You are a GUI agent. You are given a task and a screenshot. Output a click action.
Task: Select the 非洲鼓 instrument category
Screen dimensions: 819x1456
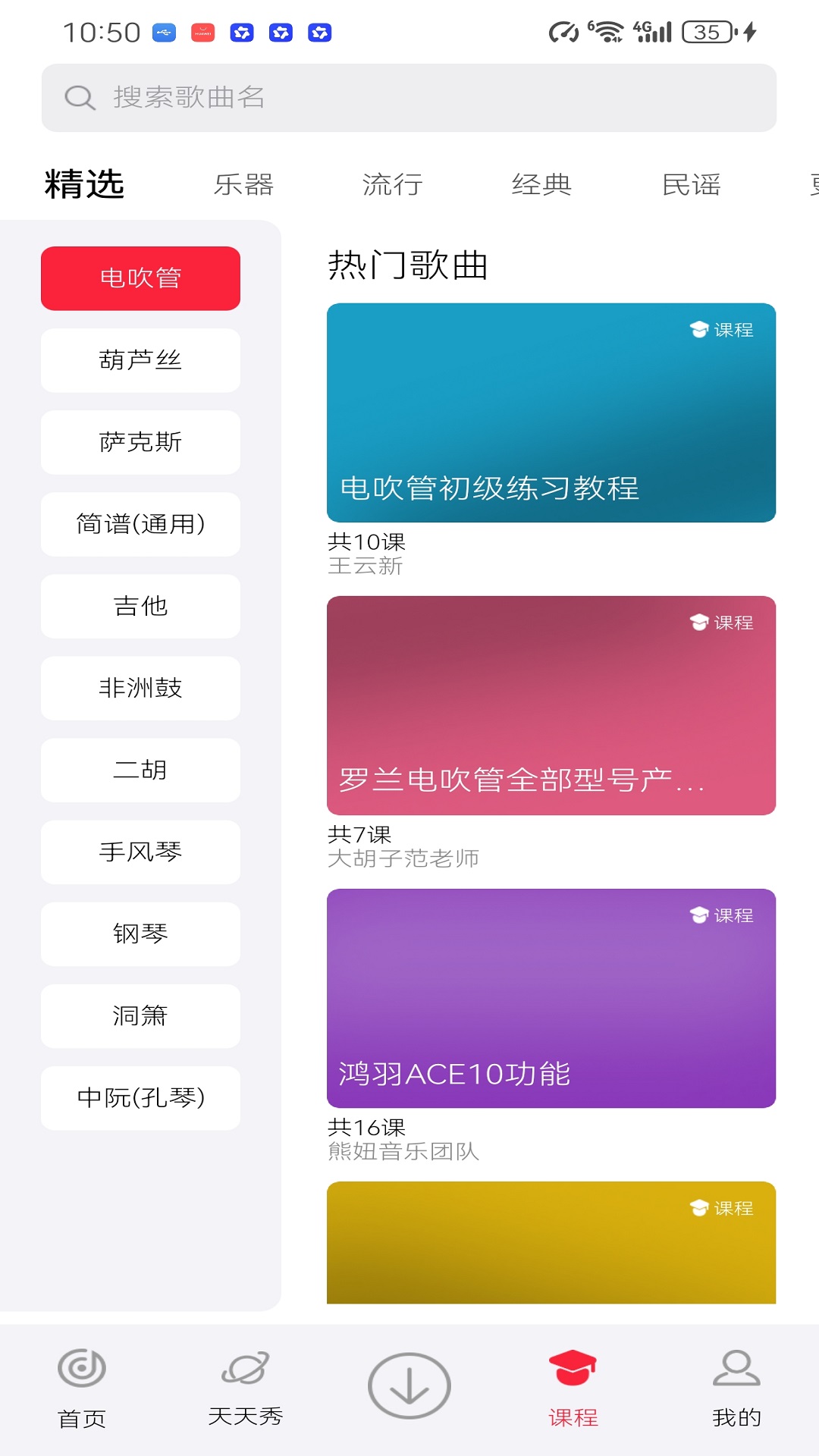[x=140, y=689]
